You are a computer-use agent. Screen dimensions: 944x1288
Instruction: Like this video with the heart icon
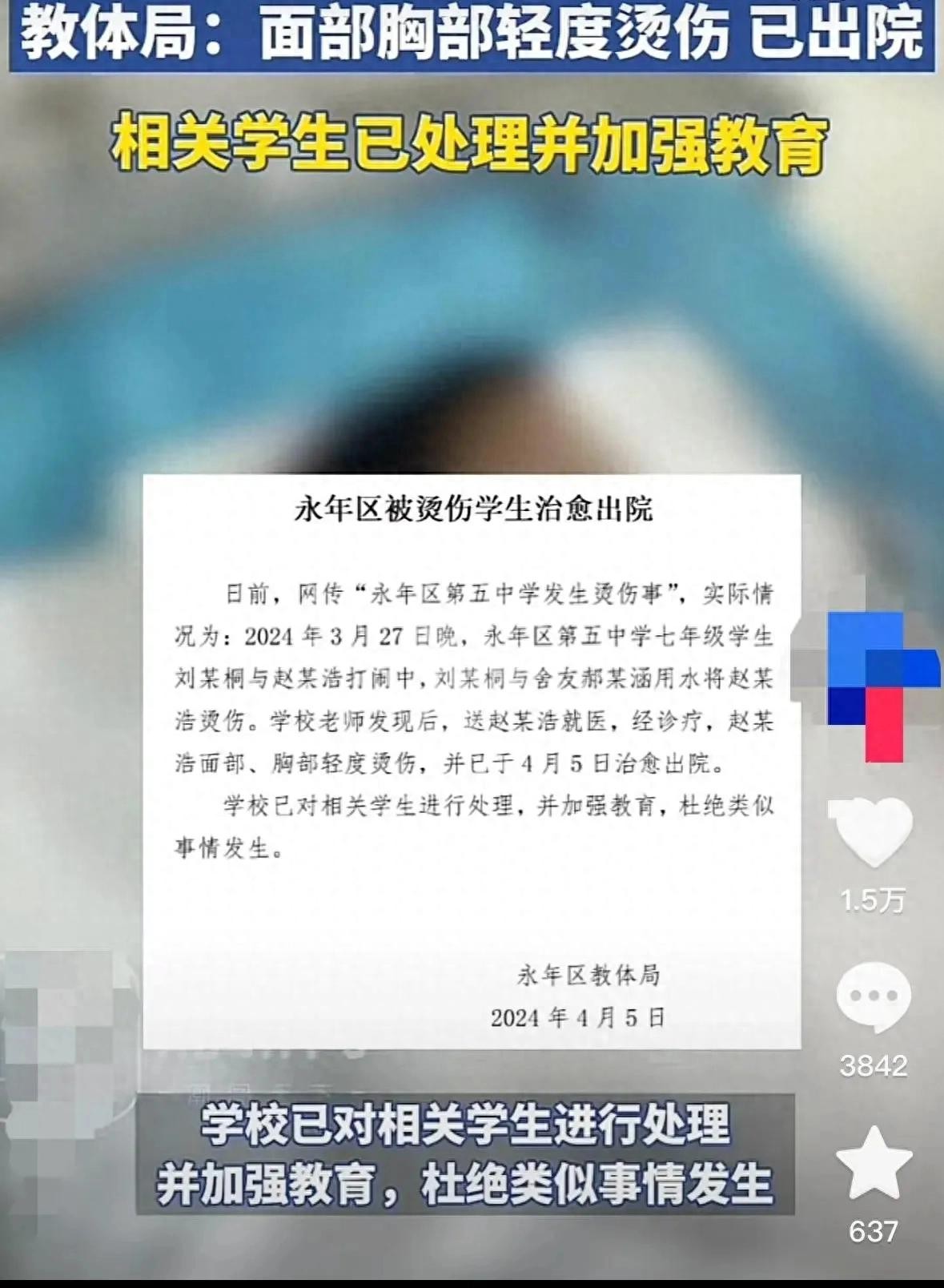point(874,833)
